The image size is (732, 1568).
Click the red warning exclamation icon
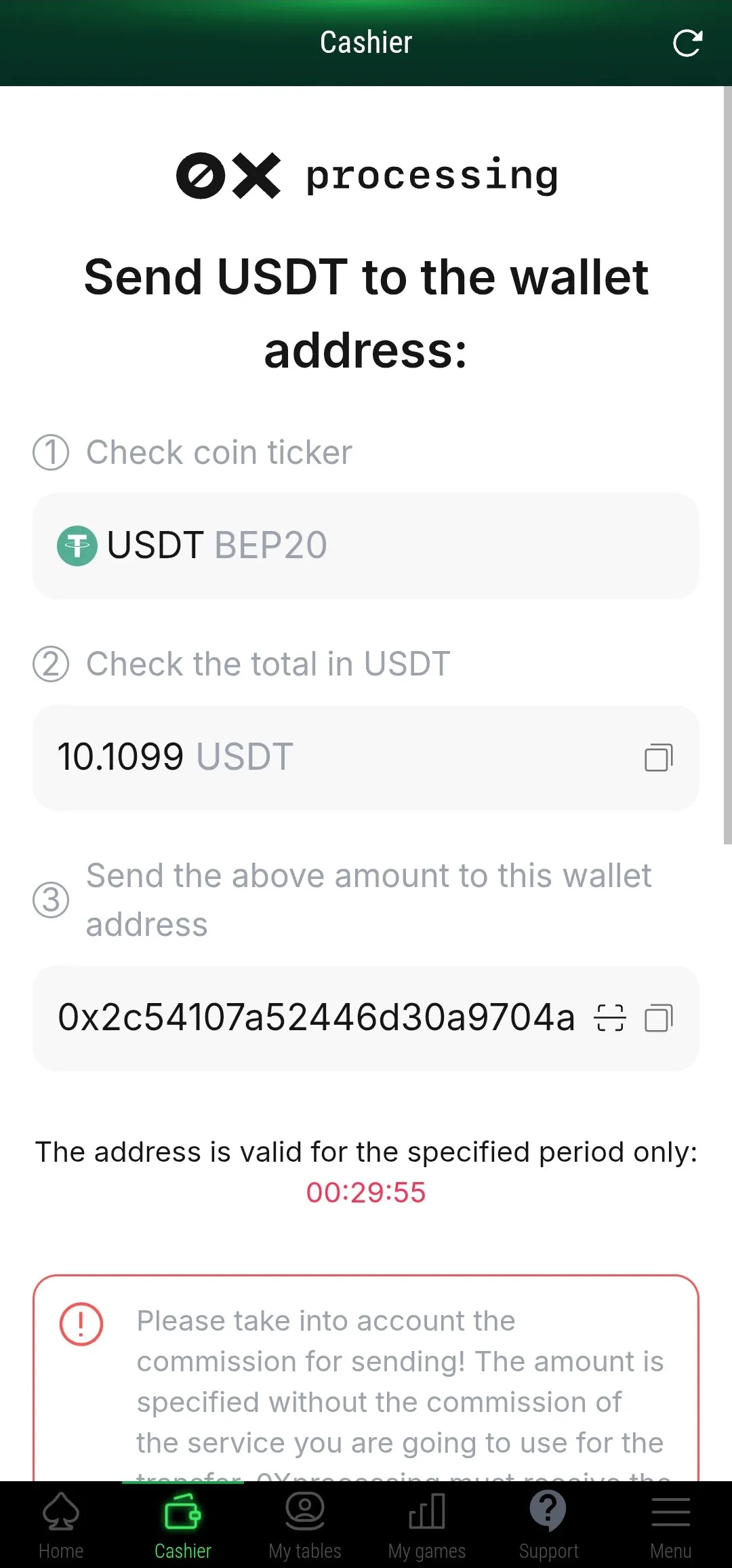click(x=79, y=1321)
